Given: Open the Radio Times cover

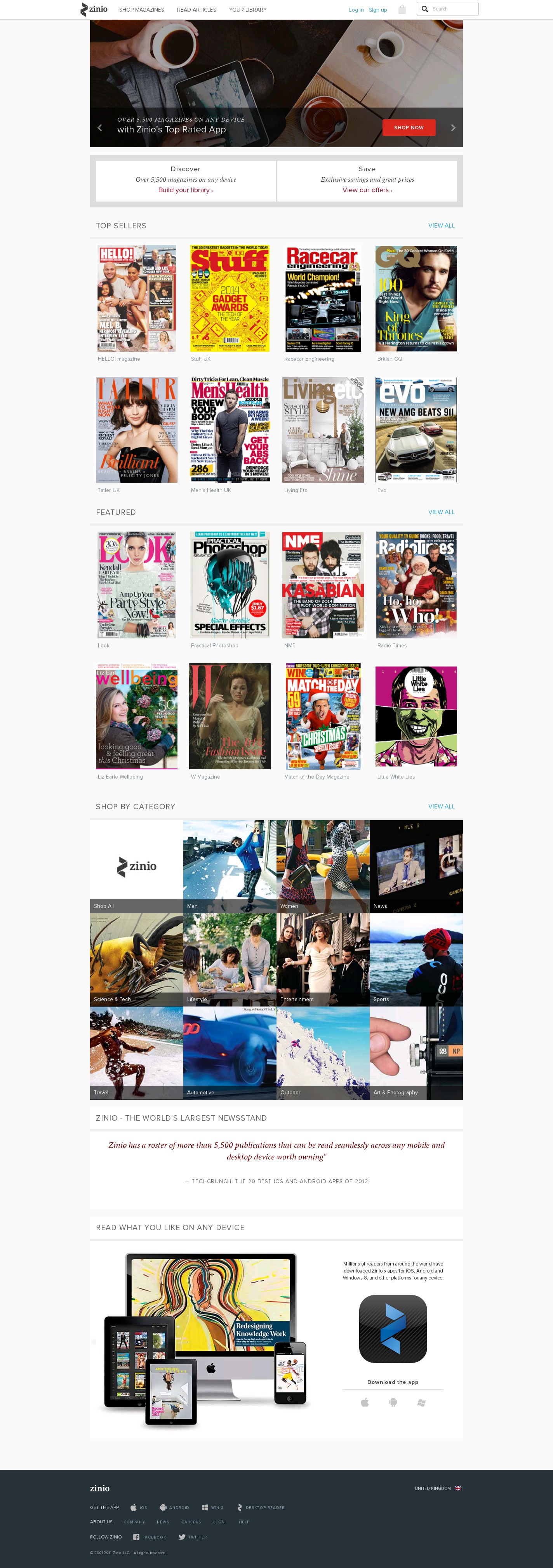Looking at the screenshot, I should tap(416, 585).
